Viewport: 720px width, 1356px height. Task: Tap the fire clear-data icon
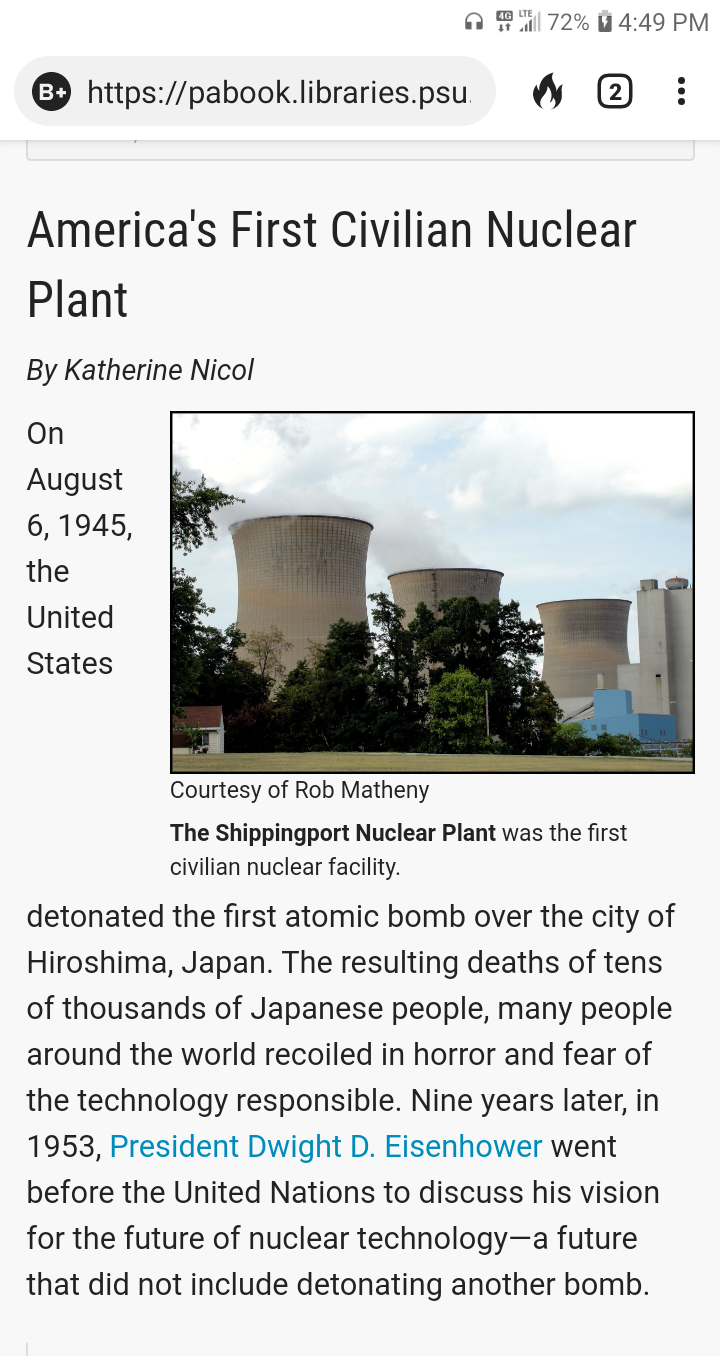547,92
